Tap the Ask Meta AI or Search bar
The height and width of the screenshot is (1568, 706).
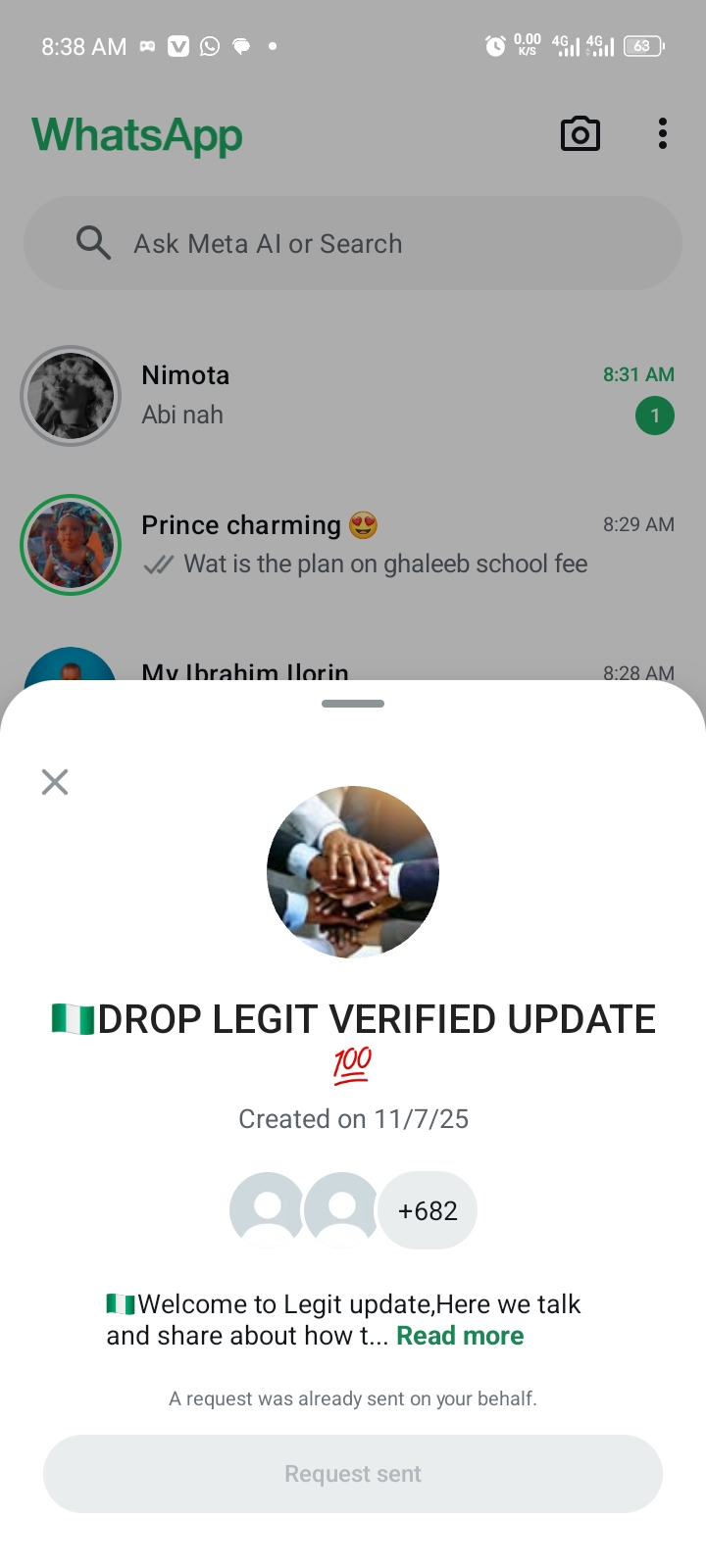[x=353, y=243]
